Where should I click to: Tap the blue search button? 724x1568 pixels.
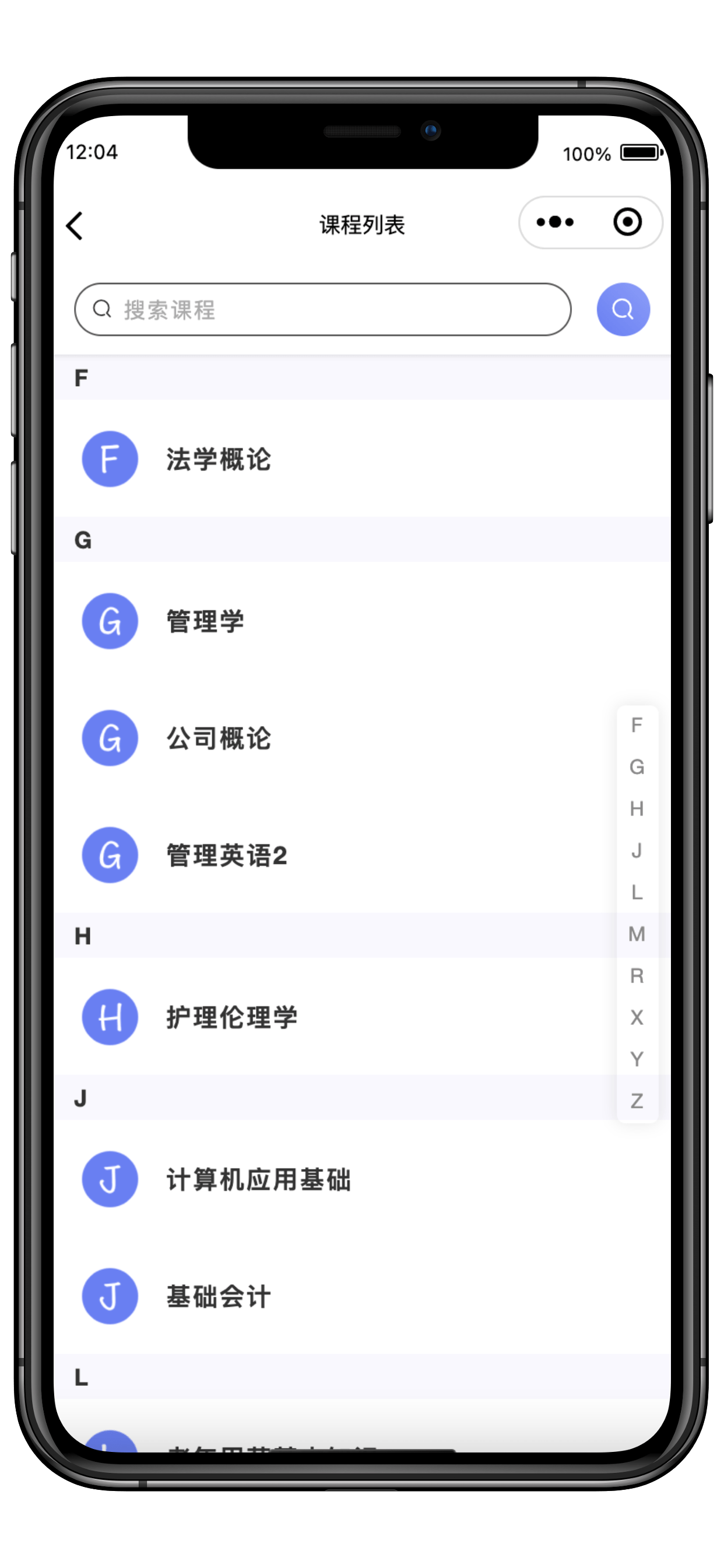tap(623, 310)
